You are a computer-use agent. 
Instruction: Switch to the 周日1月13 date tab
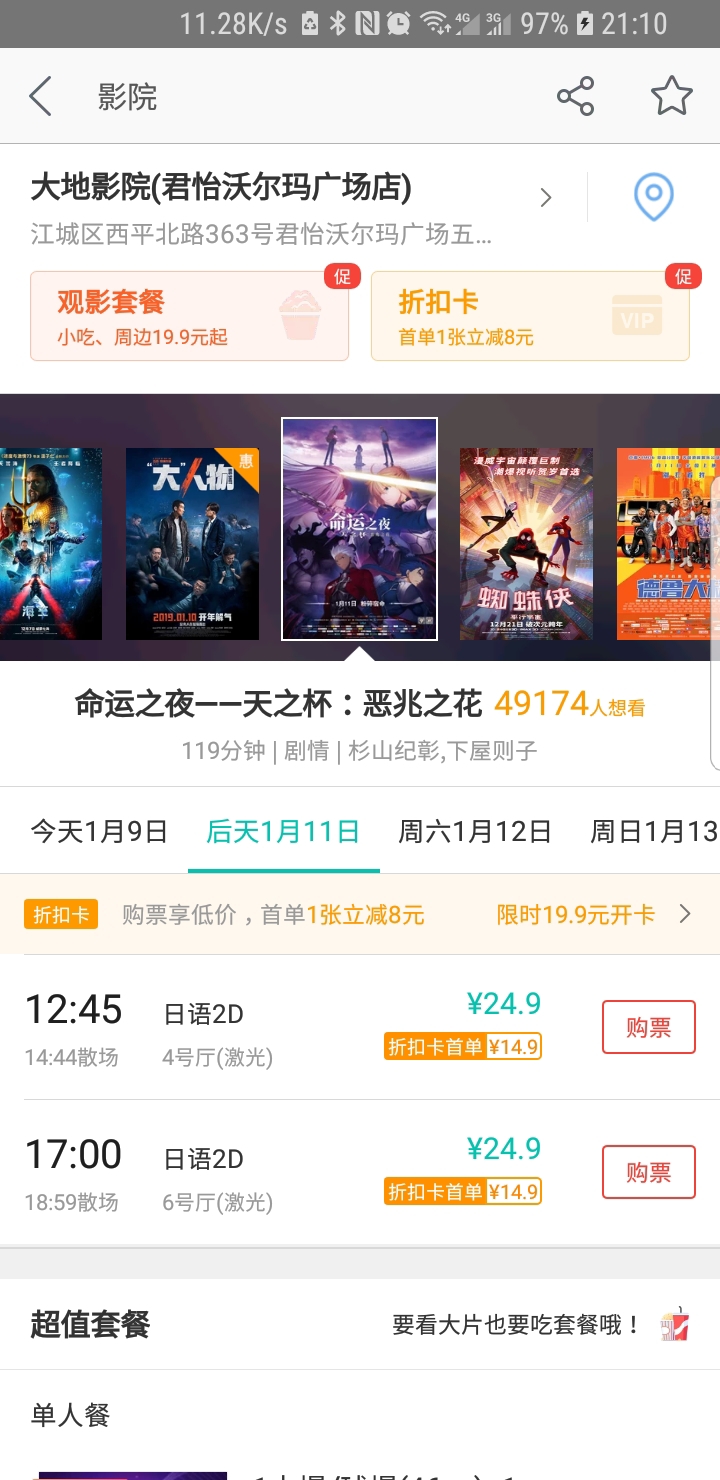[x=654, y=832]
